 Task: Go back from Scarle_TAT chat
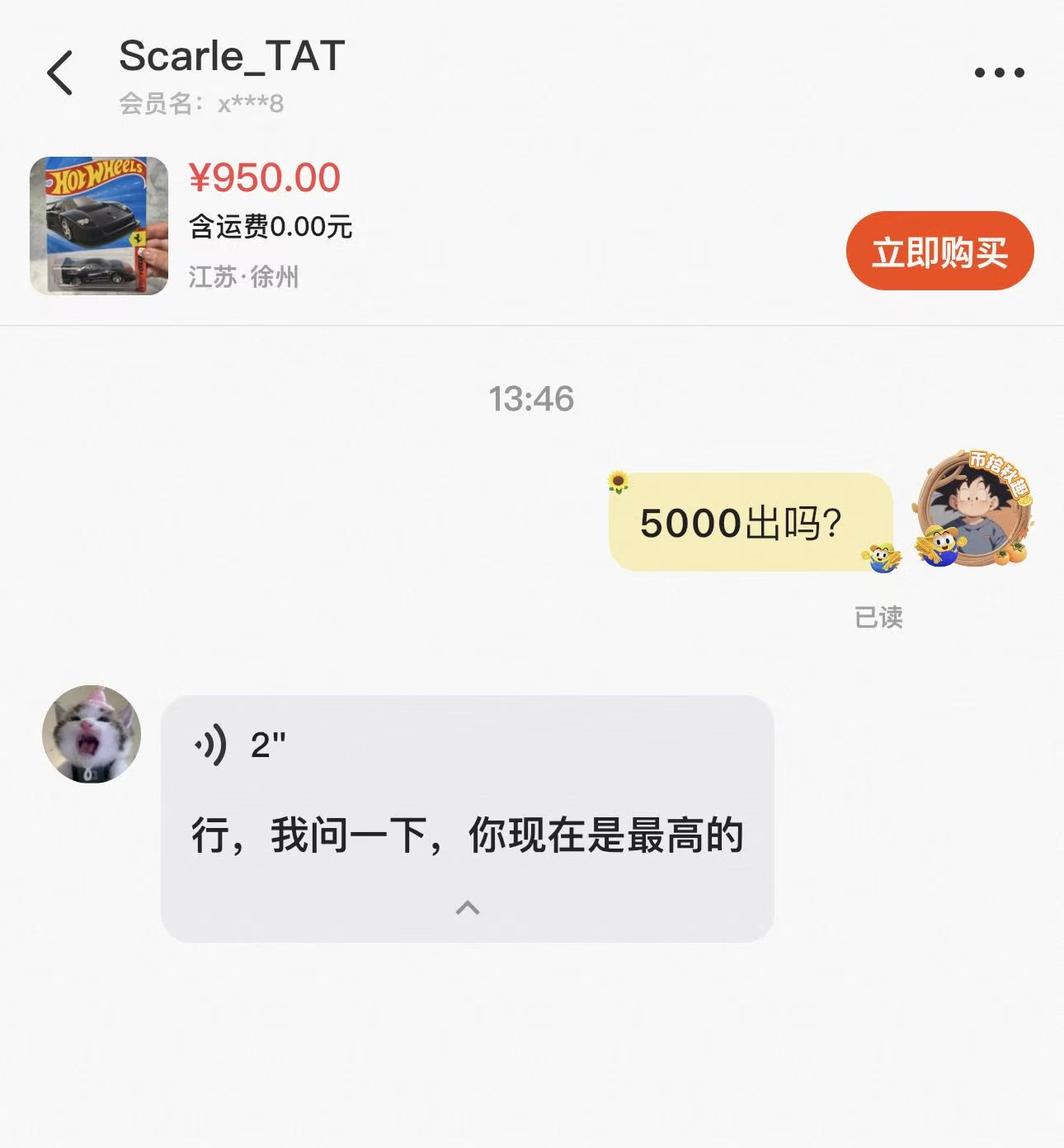pos(60,73)
